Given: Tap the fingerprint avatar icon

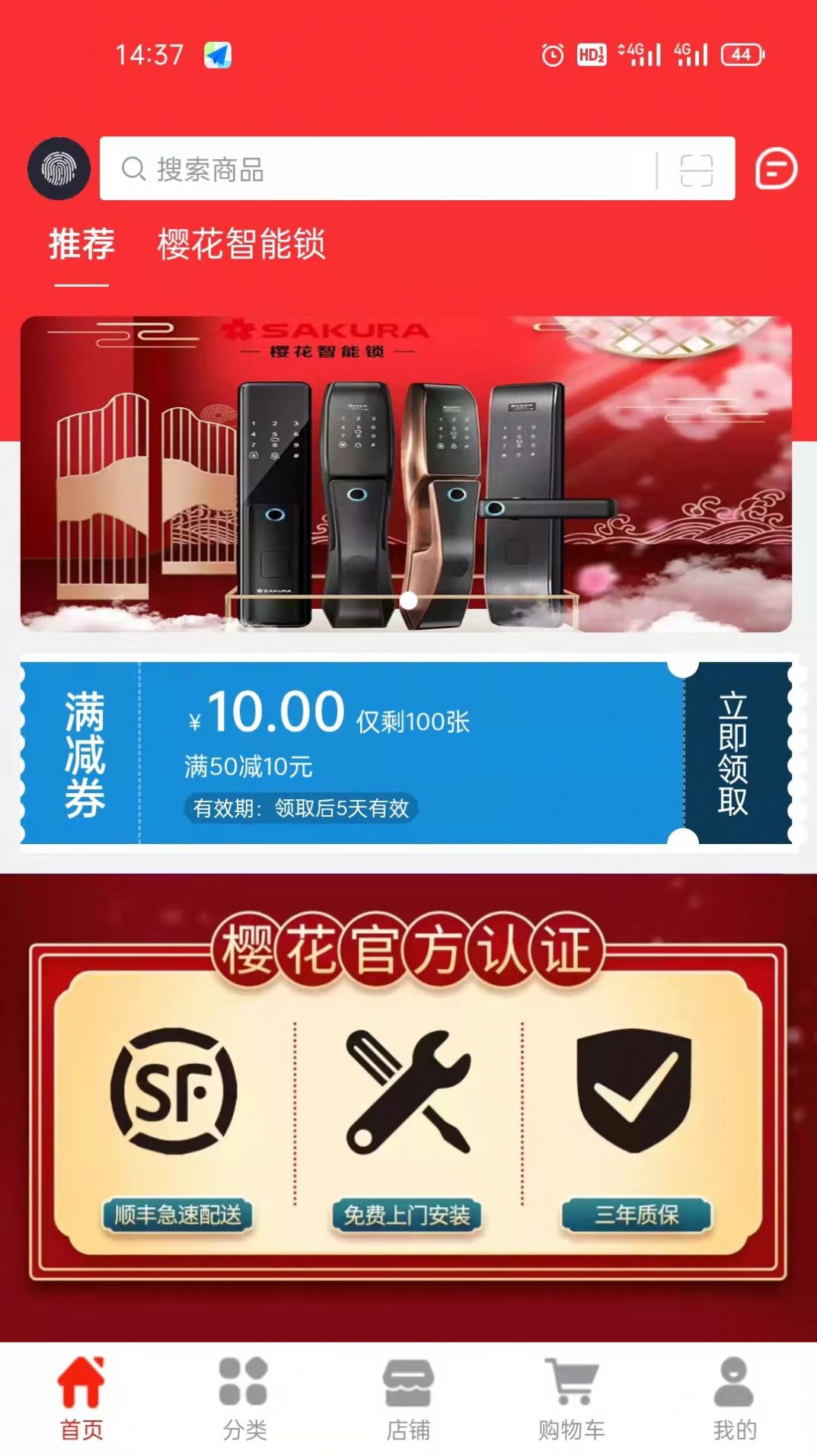Looking at the screenshot, I should (59, 169).
